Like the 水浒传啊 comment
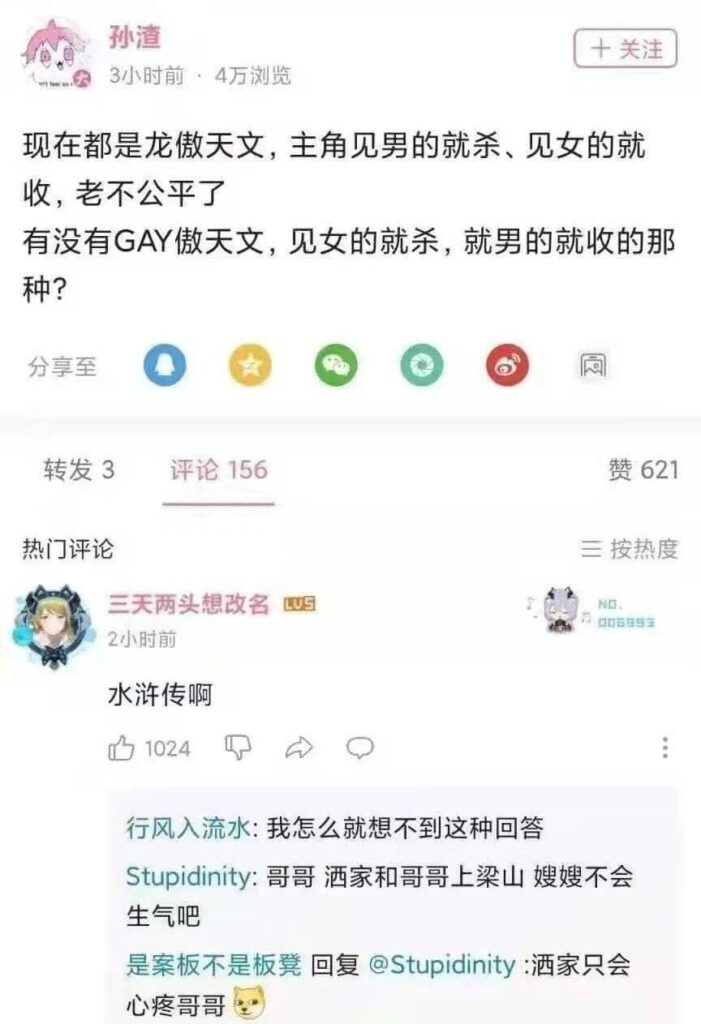Image resolution: width=701 pixels, height=1024 pixels. 121,748
